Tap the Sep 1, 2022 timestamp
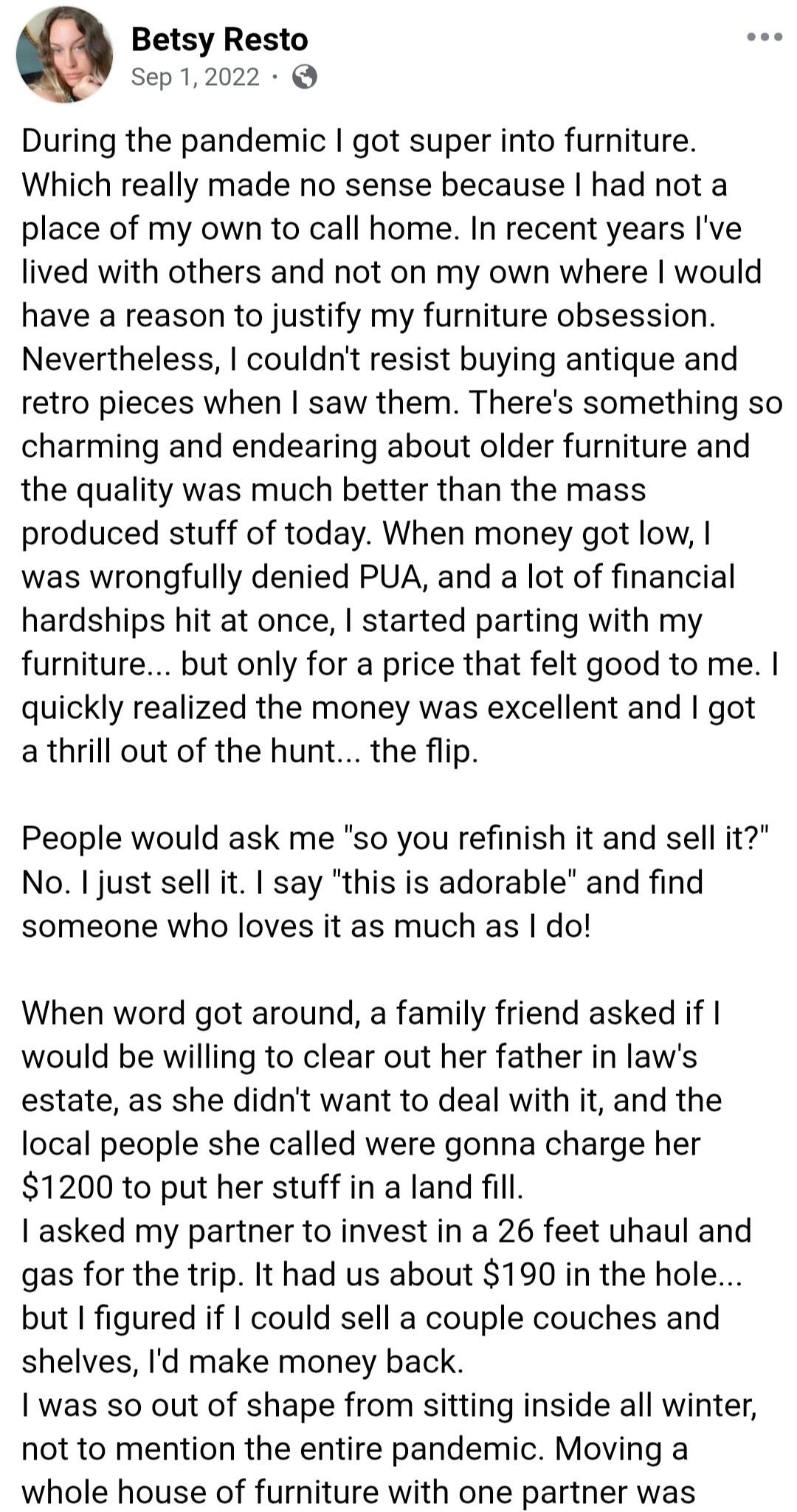The width and height of the screenshot is (797, 1512). pyautogui.click(x=195, y=77)
